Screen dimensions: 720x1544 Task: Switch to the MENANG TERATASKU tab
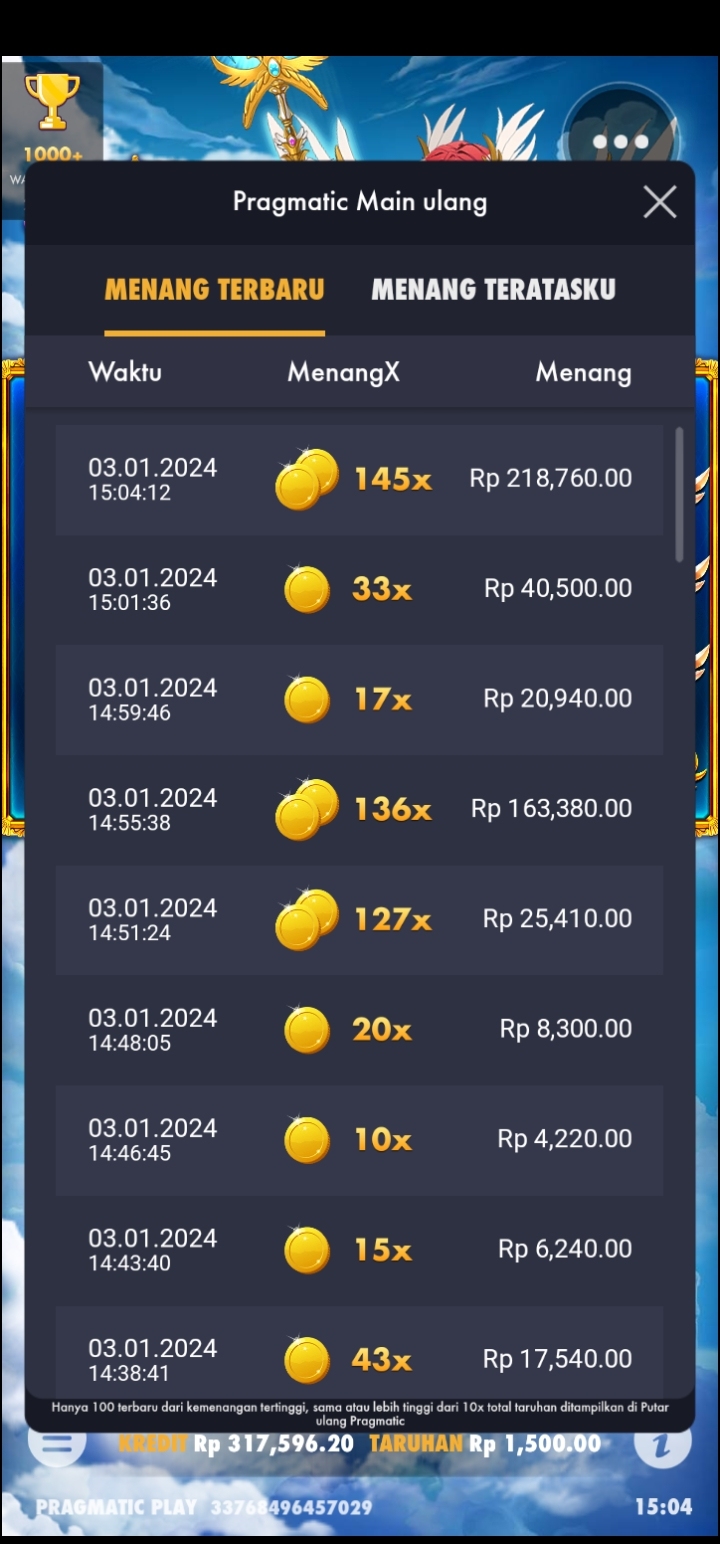[493, 290]
